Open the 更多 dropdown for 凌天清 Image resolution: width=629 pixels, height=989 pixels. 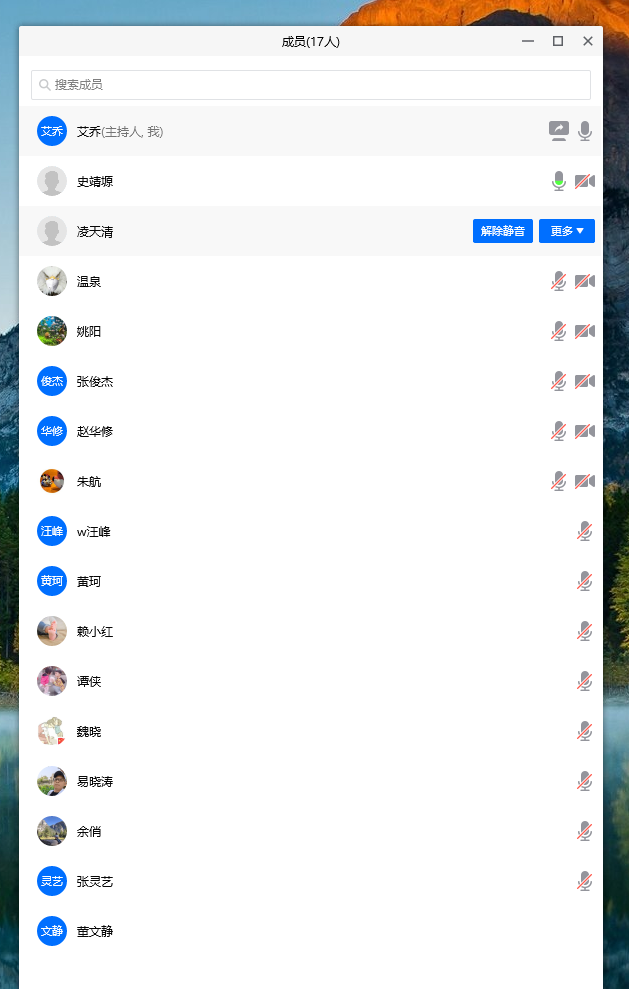click(x=567, y=231)
